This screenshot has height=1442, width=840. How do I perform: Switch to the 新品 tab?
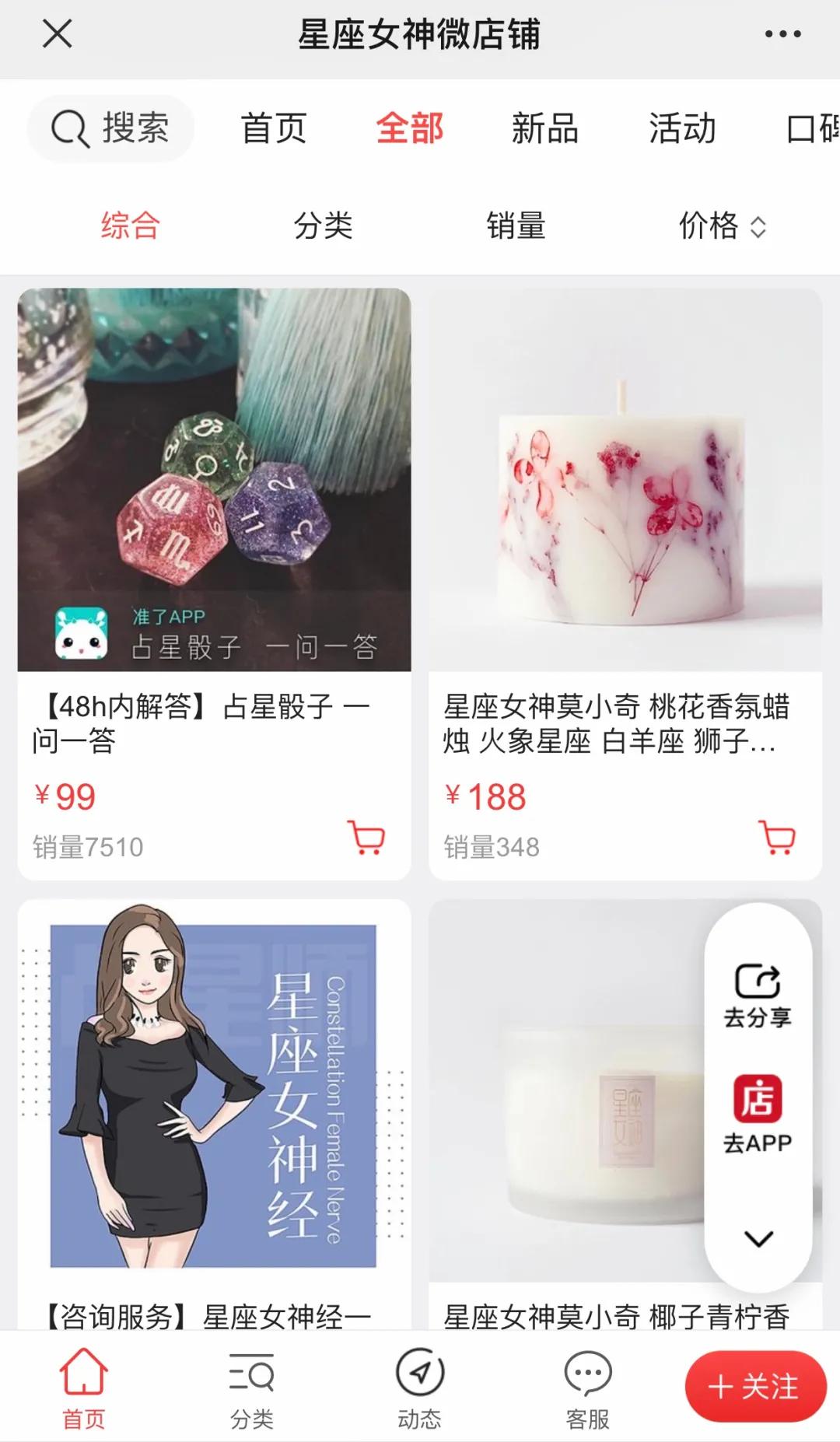click(544, 128)
